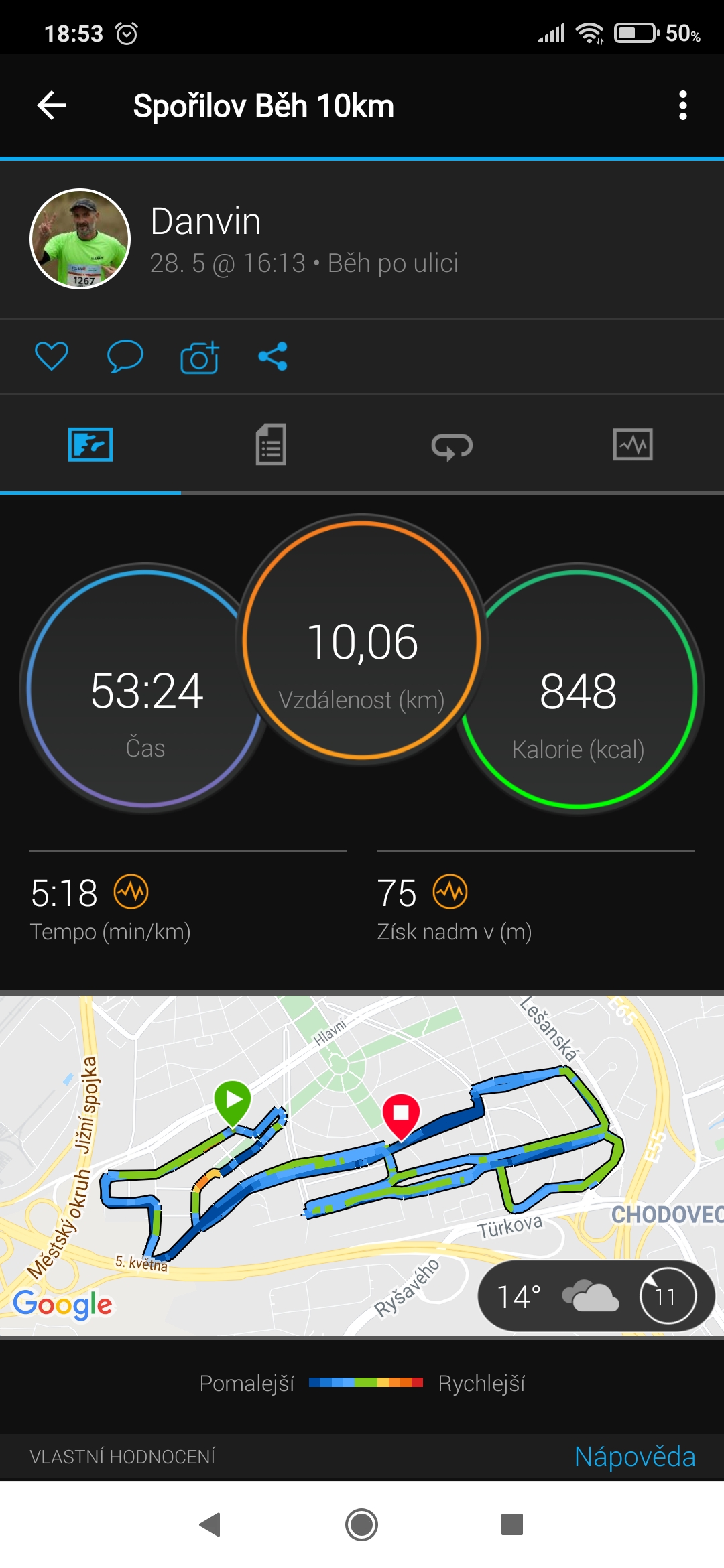This screenshot has width=724, height=1568.
Task: Open Danvin's profile picture
Action: [80, 239]
